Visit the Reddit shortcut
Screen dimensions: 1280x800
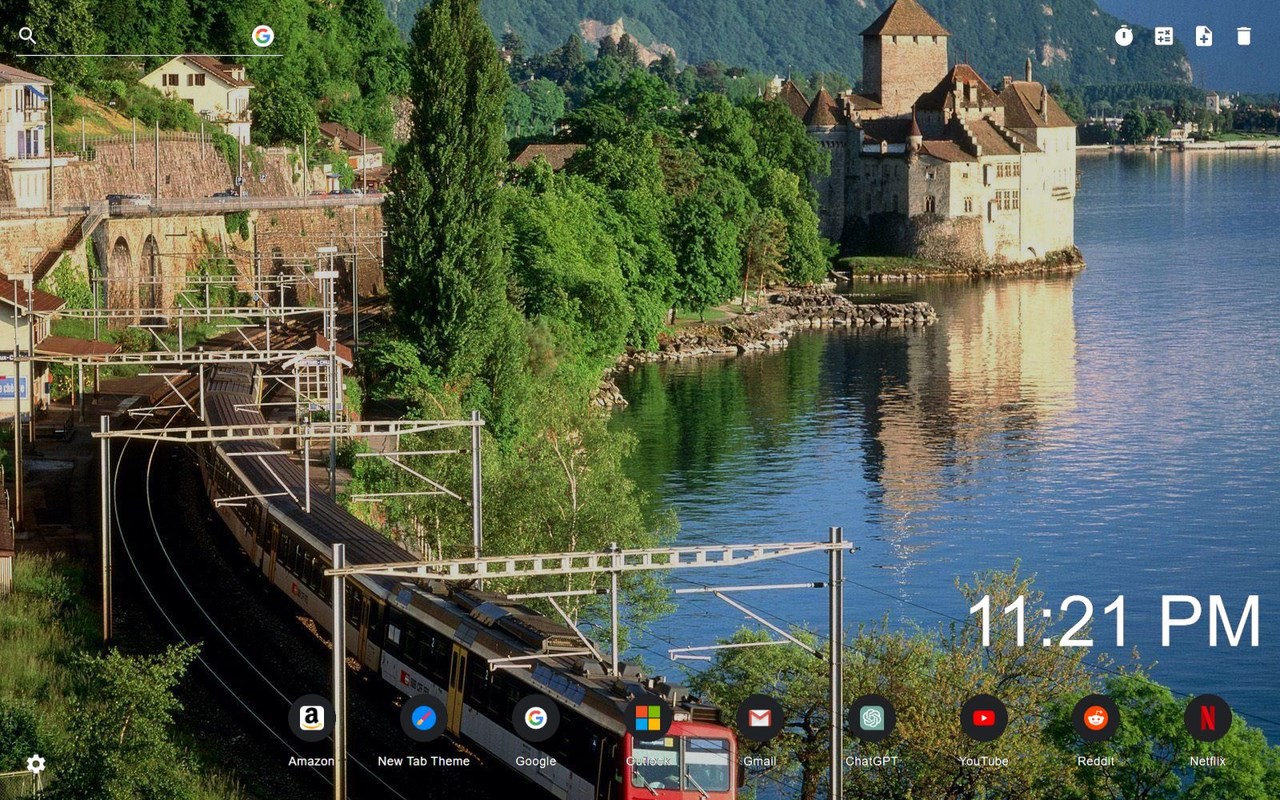click(x=1096, y=718)
